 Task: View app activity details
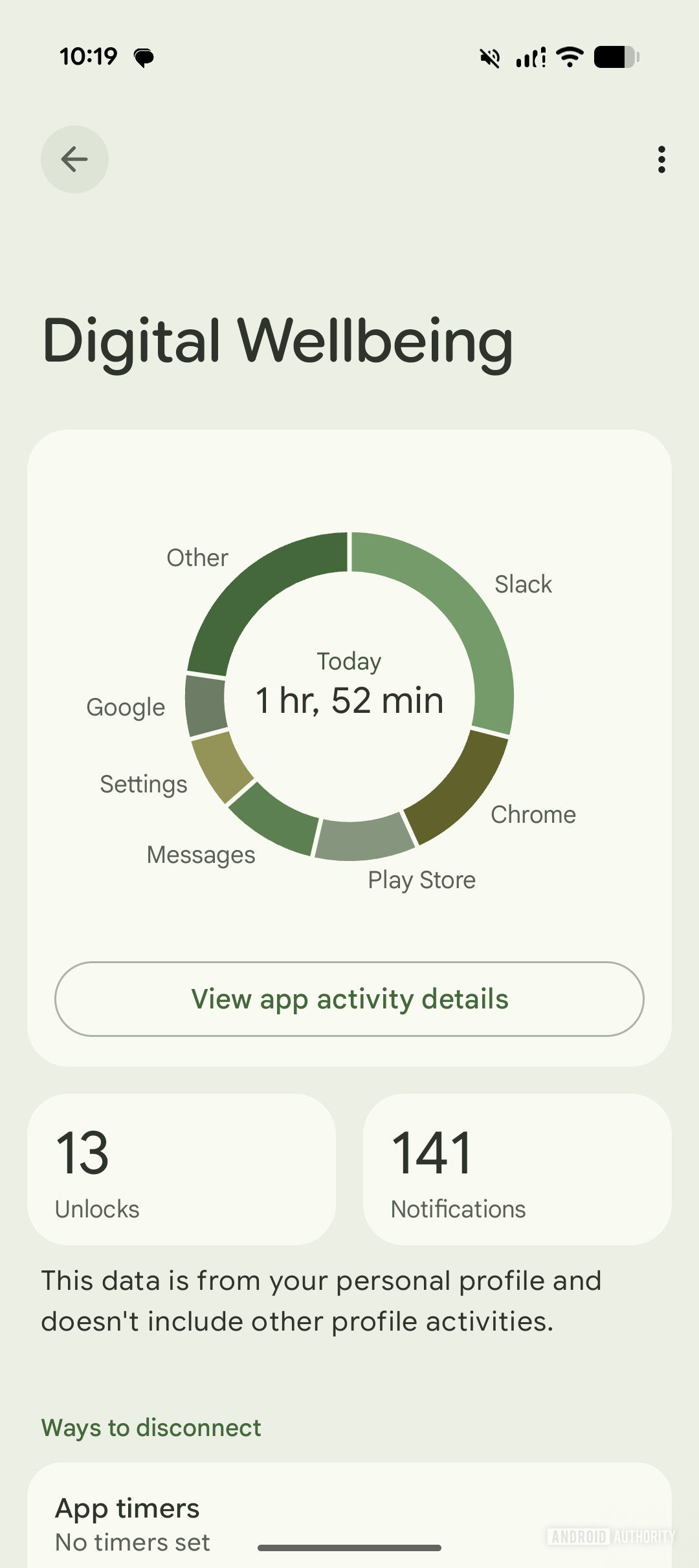click(349, 999)
